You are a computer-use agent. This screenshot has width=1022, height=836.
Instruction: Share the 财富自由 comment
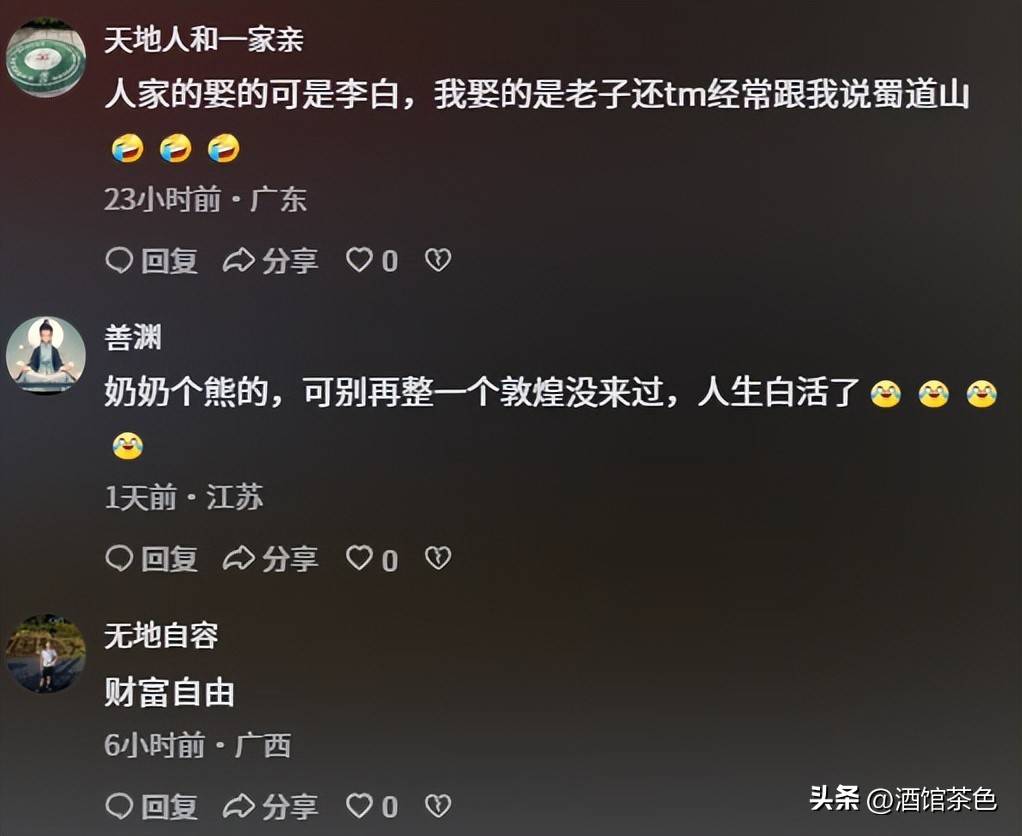coord(270,805)
